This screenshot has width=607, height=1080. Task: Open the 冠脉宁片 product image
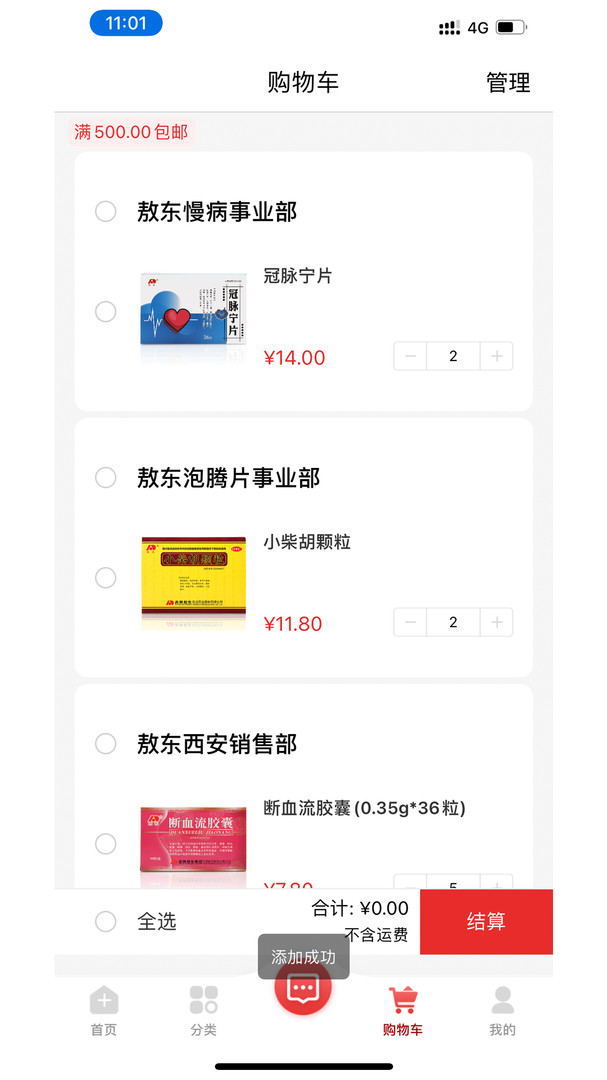click(x=193, y=310)
